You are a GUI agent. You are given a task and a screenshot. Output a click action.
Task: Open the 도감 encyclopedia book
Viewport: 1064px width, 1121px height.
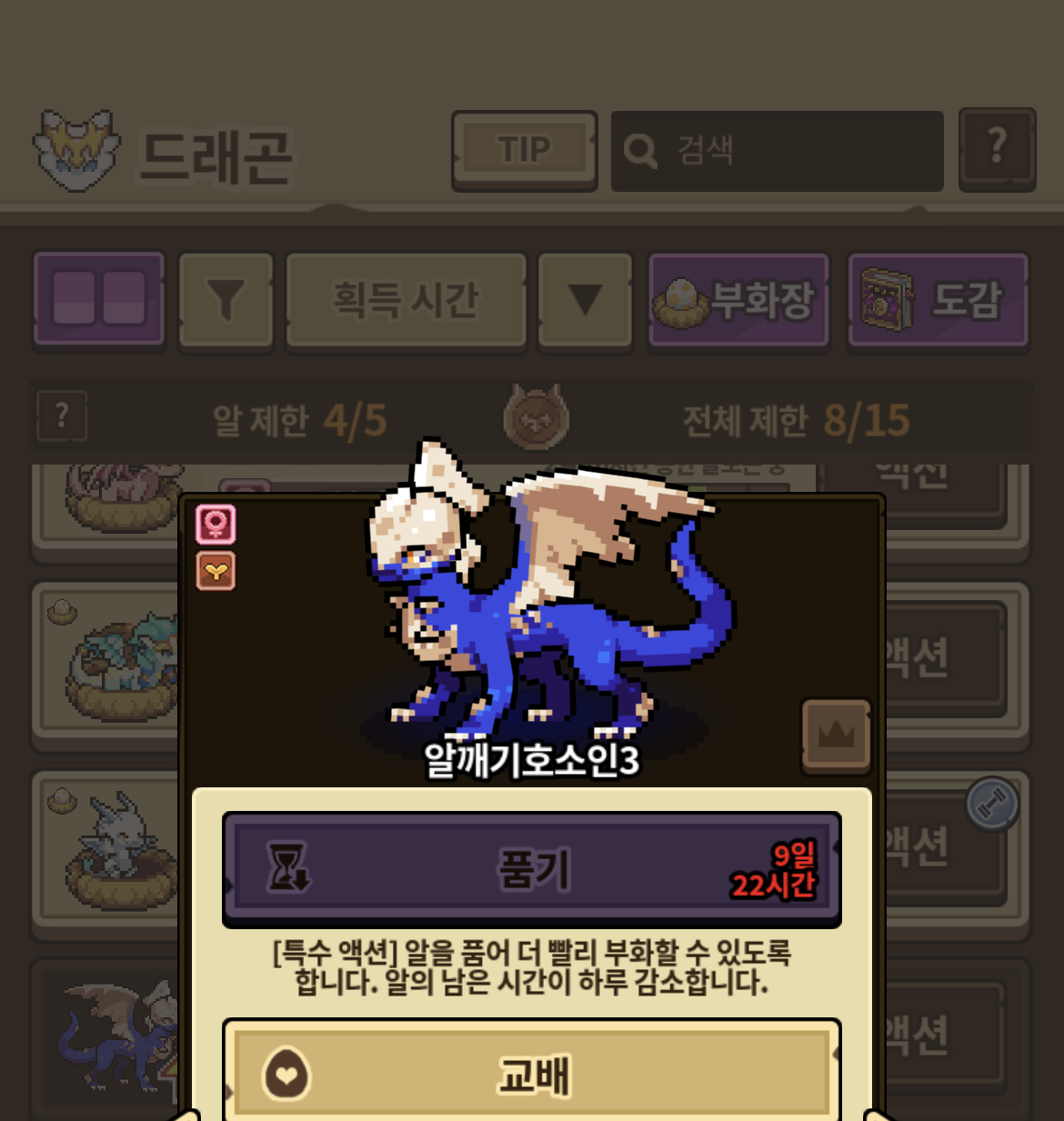point(937,300)
